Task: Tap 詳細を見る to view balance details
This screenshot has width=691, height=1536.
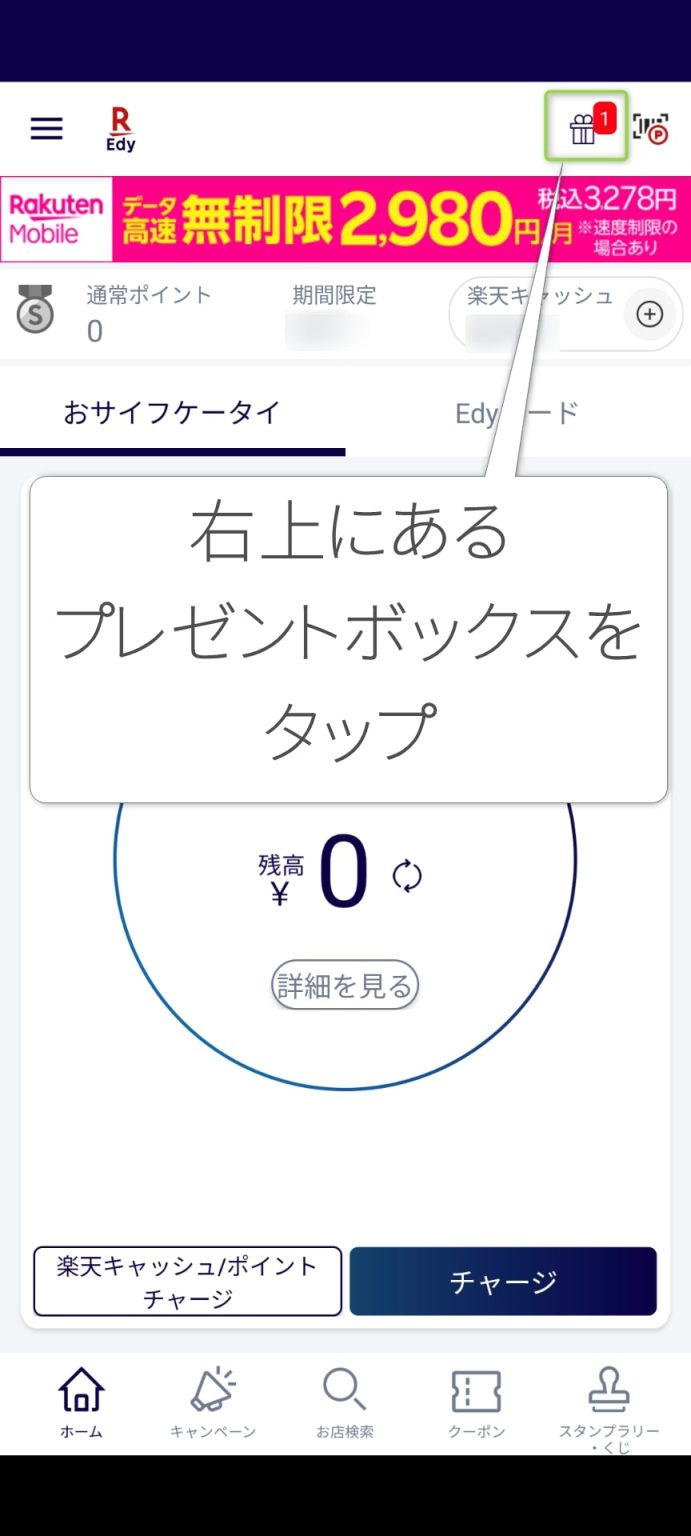Action: [x=345, y=986]
